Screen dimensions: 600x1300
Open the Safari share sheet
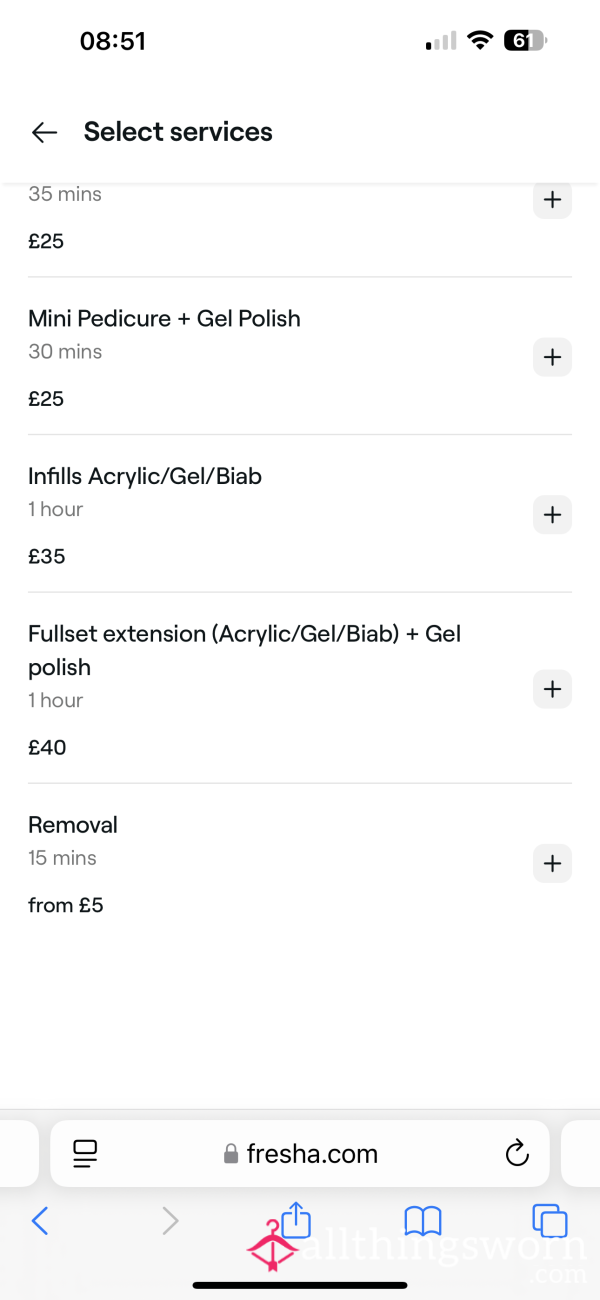click(296, 1219)
